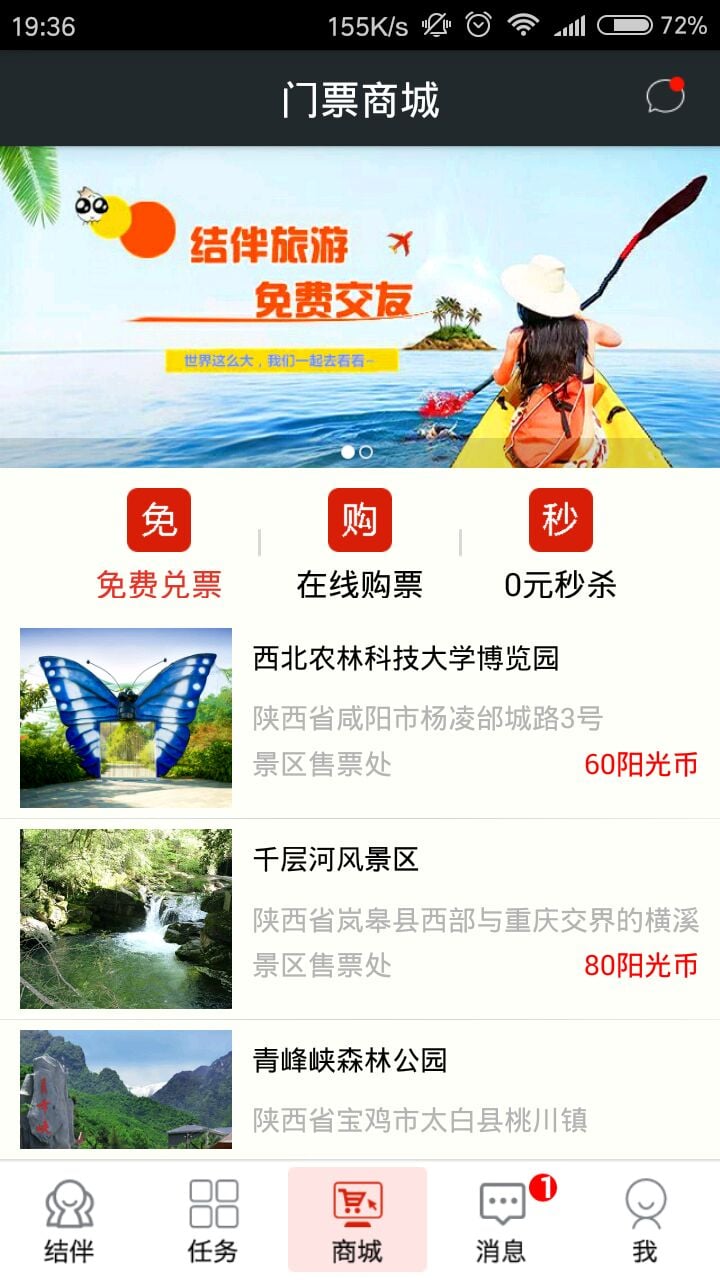
Task: Open 青峰峡森林公园 ticket listing
Action: pos(360,1090)
